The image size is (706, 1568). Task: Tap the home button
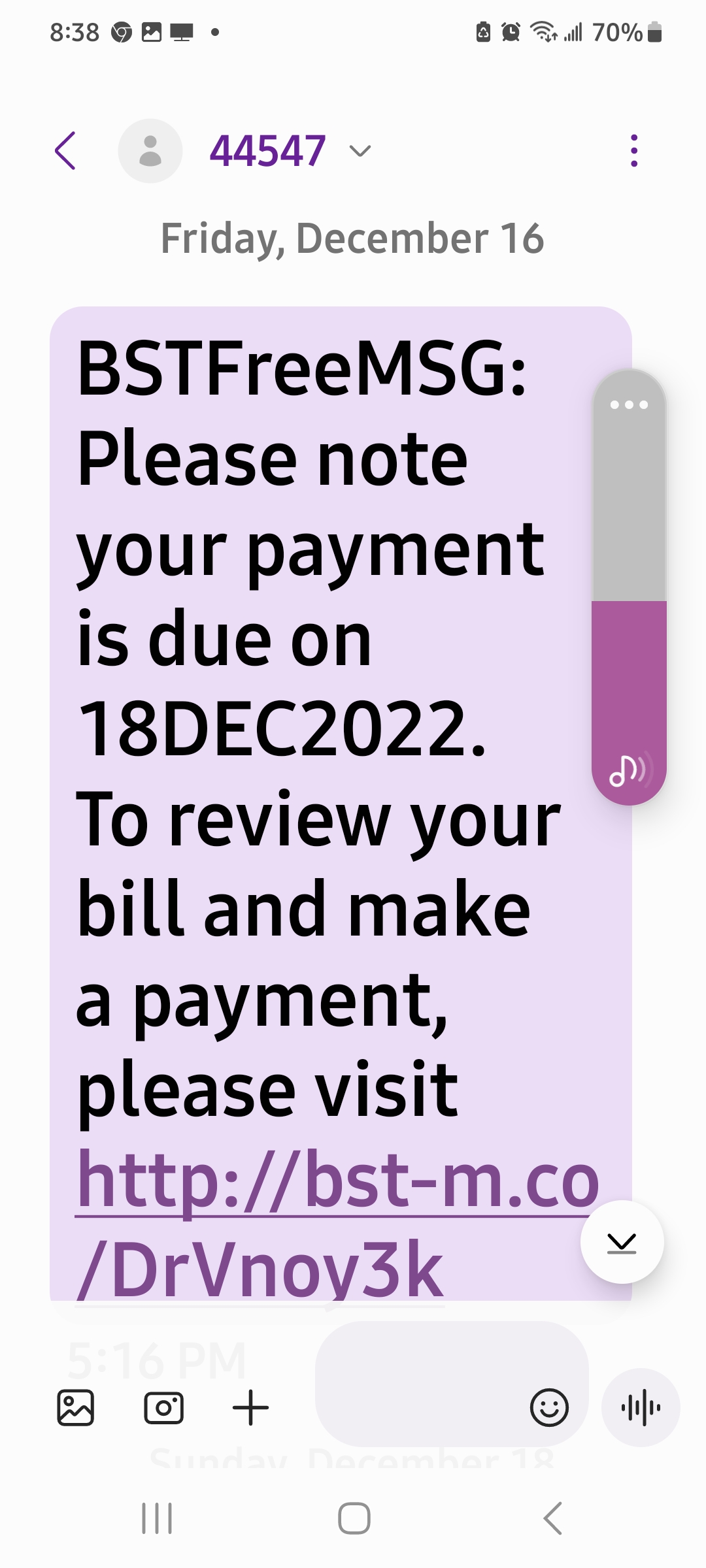pyautogui.click(x=353, y=1518)
